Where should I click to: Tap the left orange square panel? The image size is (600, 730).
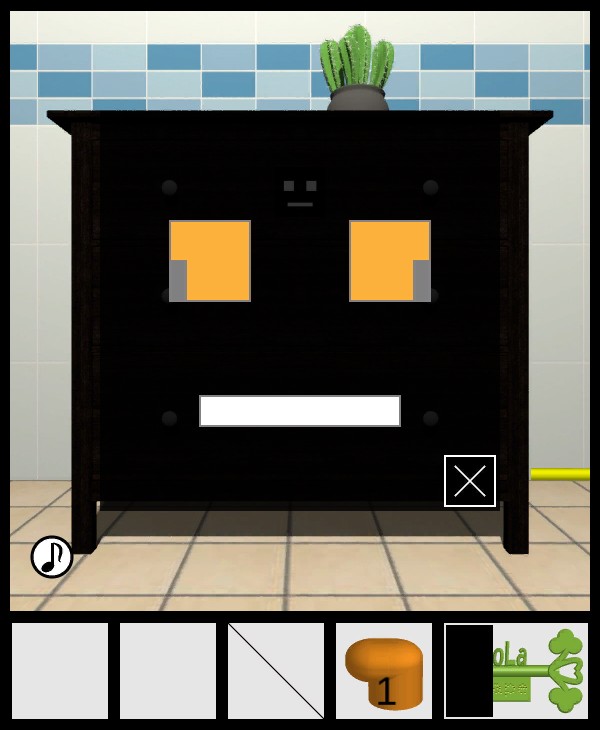click(x=210, y=261)
